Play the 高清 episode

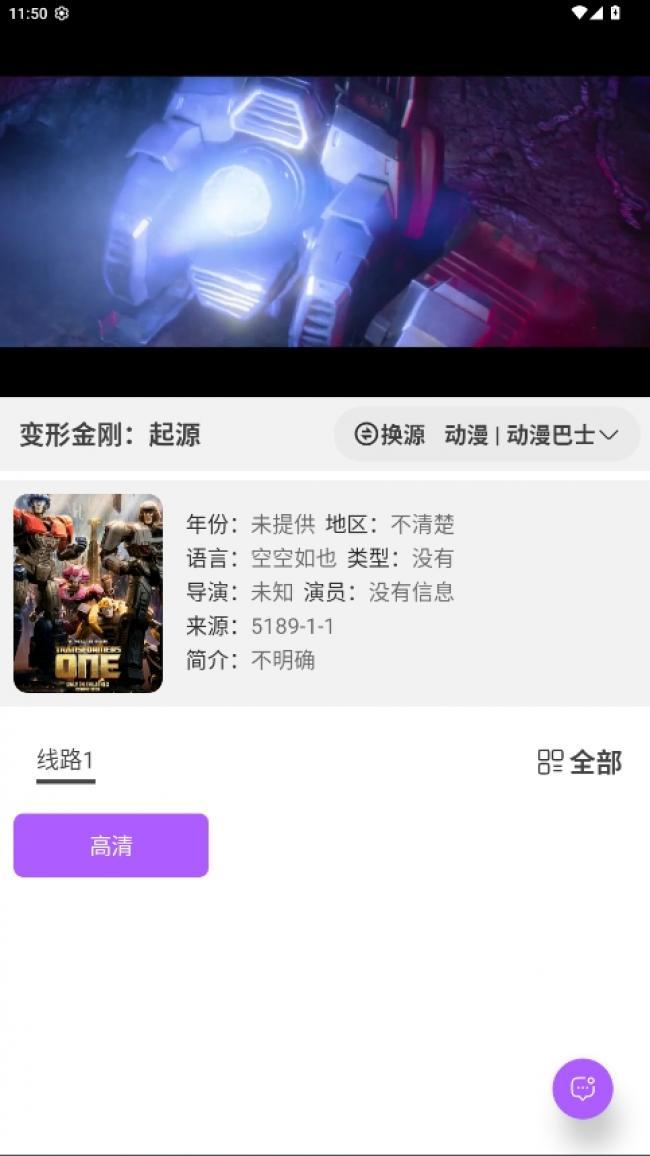pos(111,846)
